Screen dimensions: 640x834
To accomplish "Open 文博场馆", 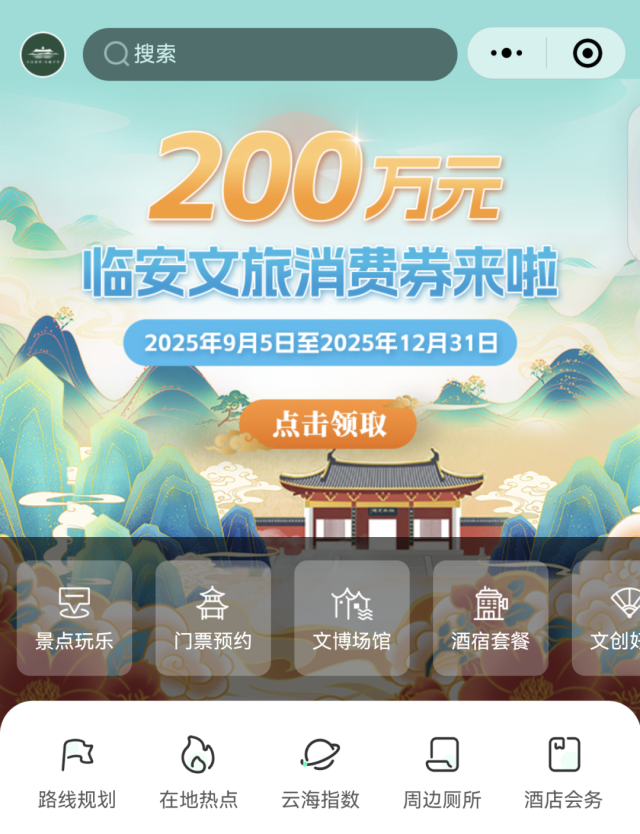I will click(x=351, y=618).
